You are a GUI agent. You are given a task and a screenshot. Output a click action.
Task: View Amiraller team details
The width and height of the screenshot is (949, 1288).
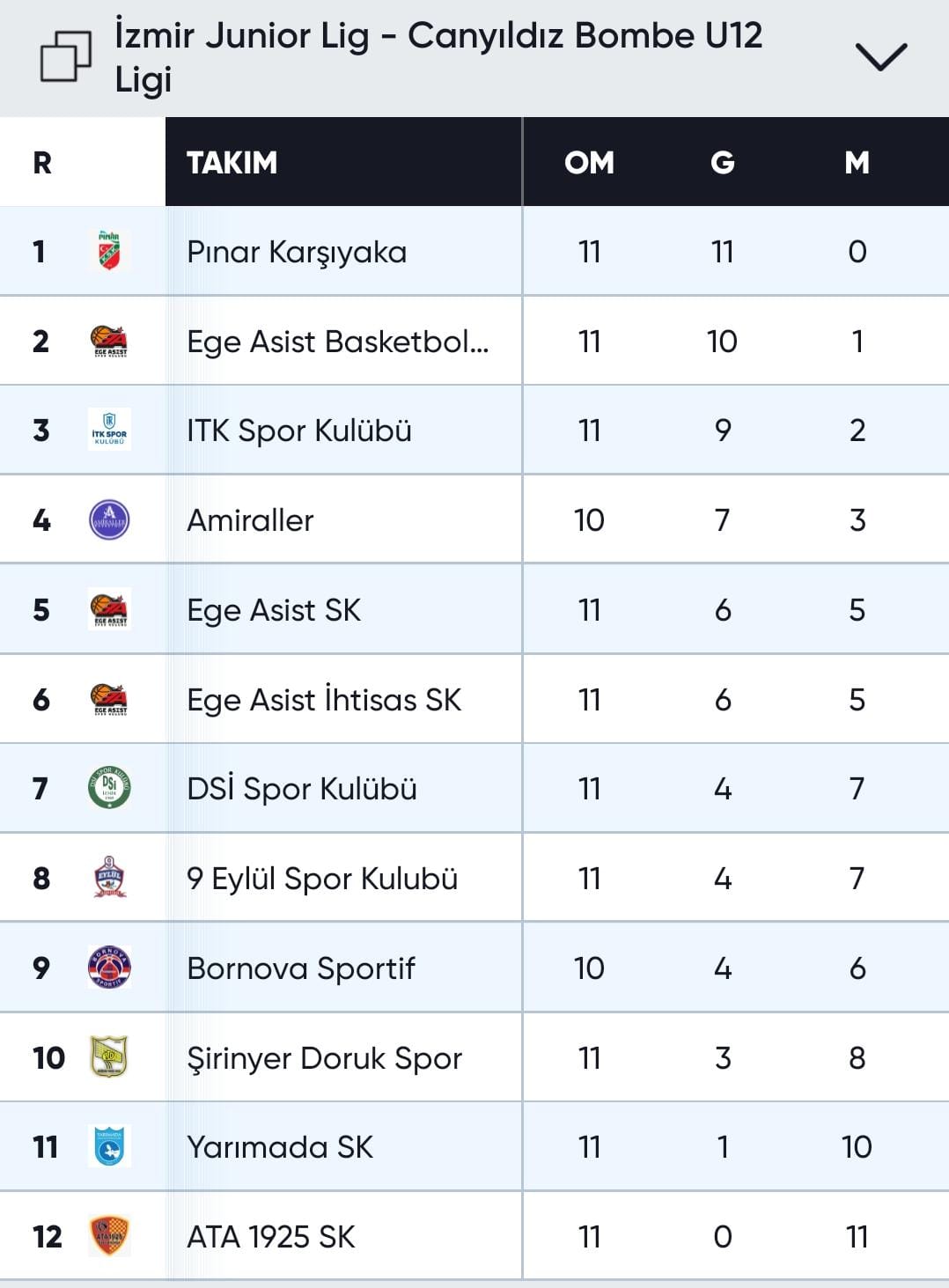251,520
